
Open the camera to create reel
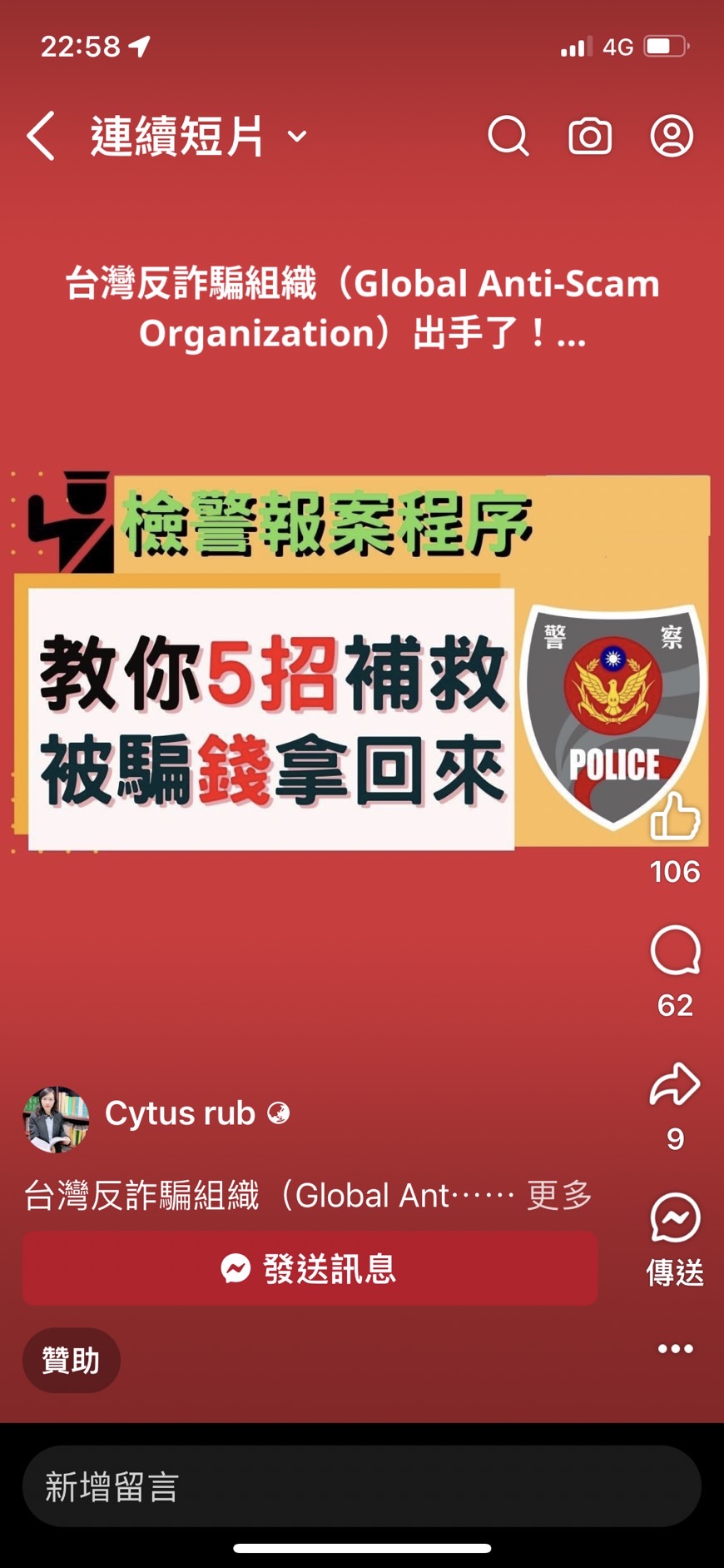(590, 136)
